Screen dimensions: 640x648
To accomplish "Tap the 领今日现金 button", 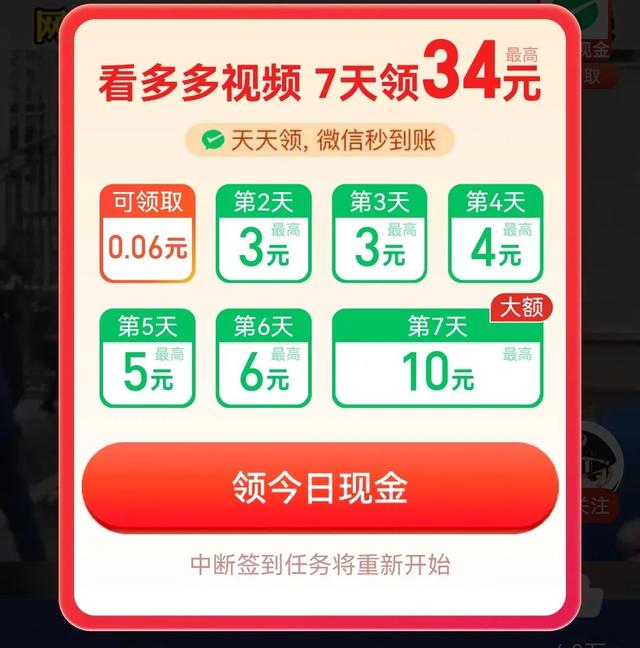I will click(320, 488).
